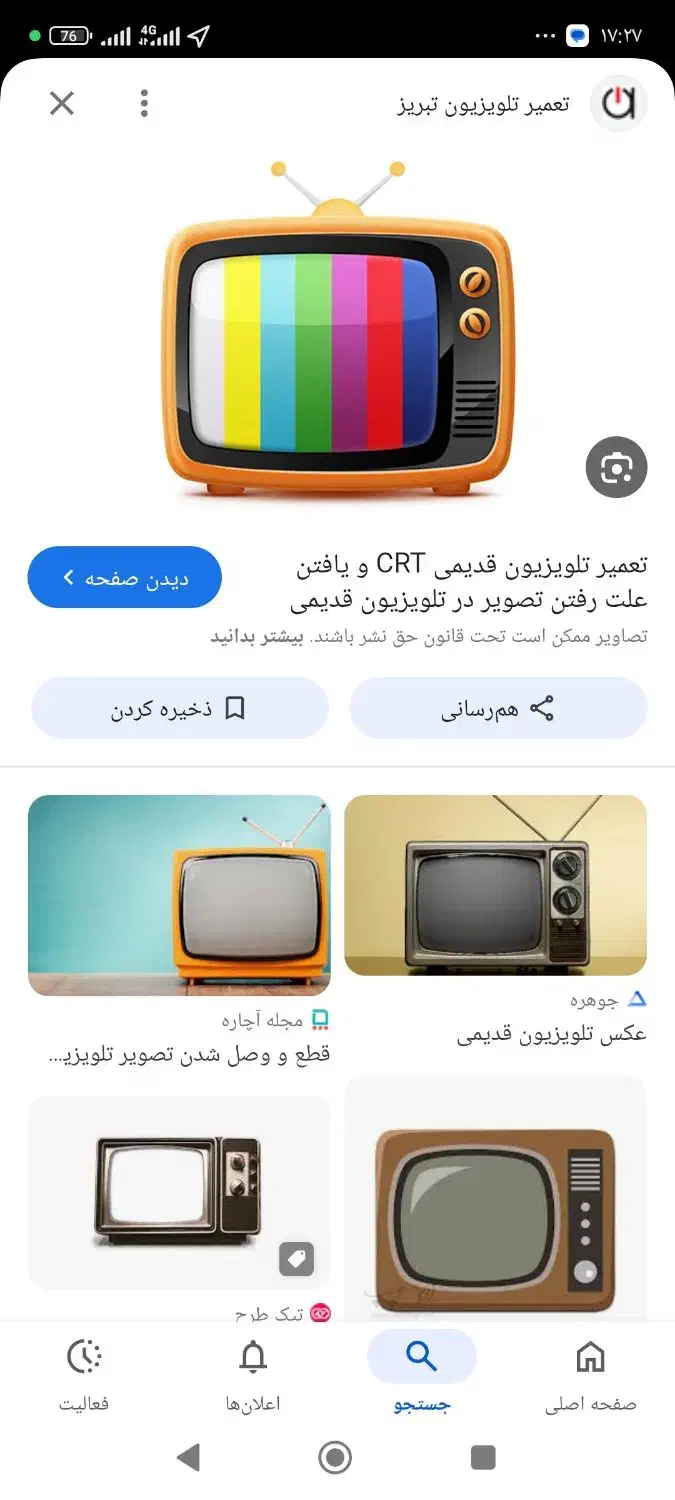675x1500 pixels.
Task: Open the مجله آچاره orange TV image
Action: click(x=179, y=895)
